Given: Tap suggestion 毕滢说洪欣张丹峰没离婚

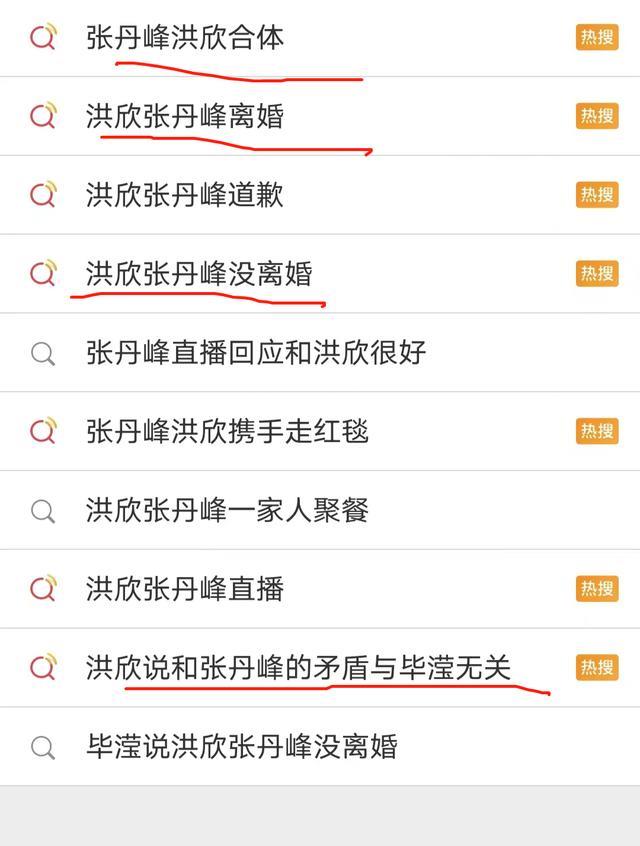Looking at the screenshot, I should tap(241, 746).
